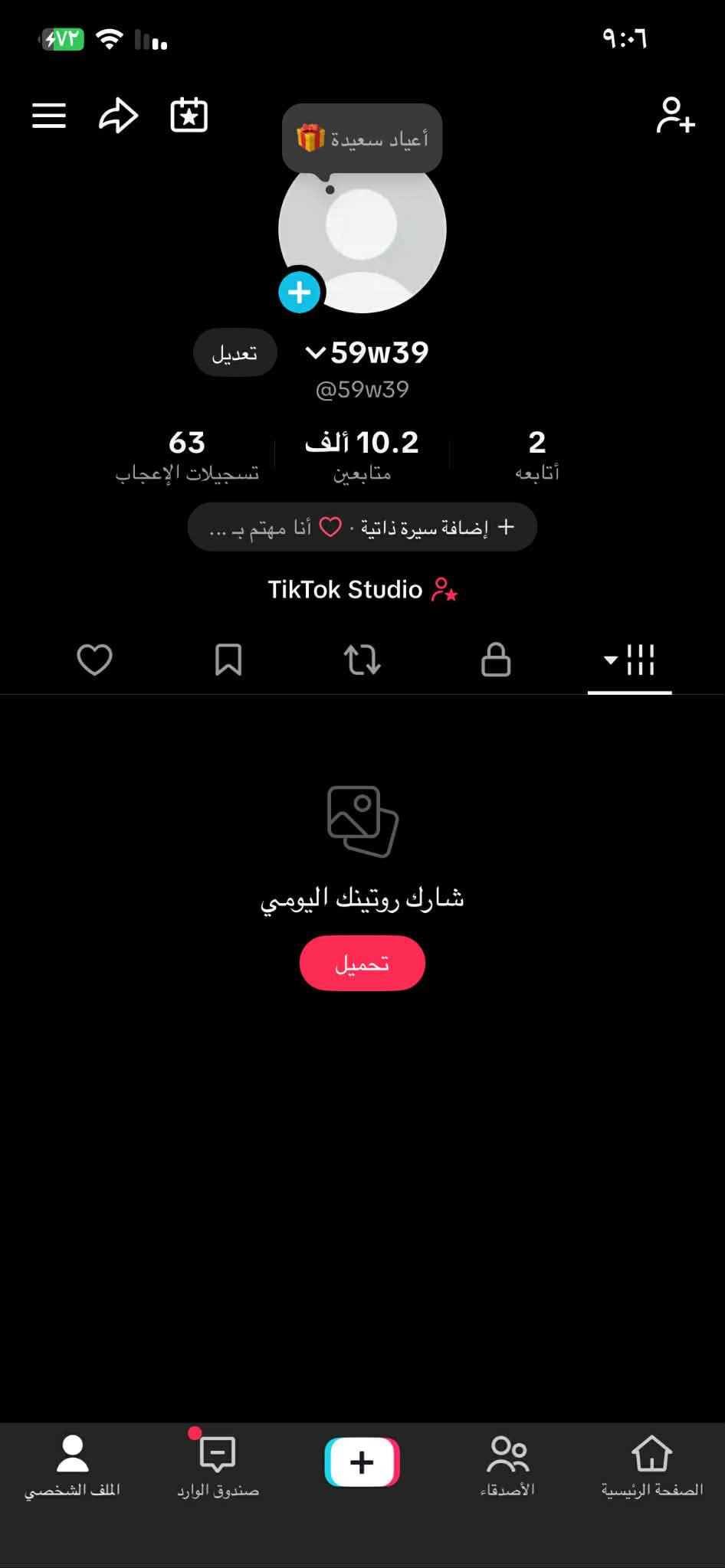725x1568 pixels.
Task: Open the add friends icon
Action: pyautogui.click(x=675, y=116)
